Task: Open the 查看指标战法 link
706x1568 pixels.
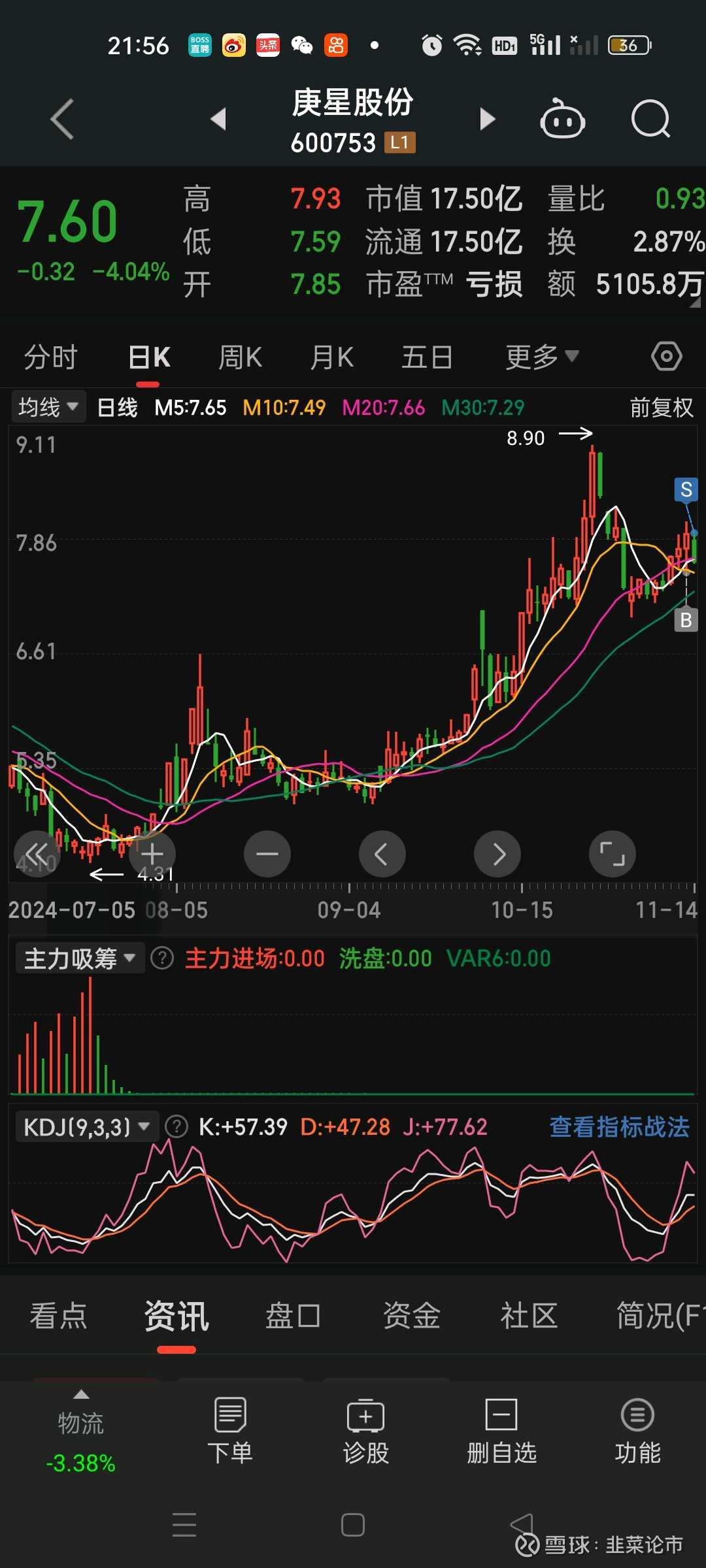Action: pos(619,1126)
